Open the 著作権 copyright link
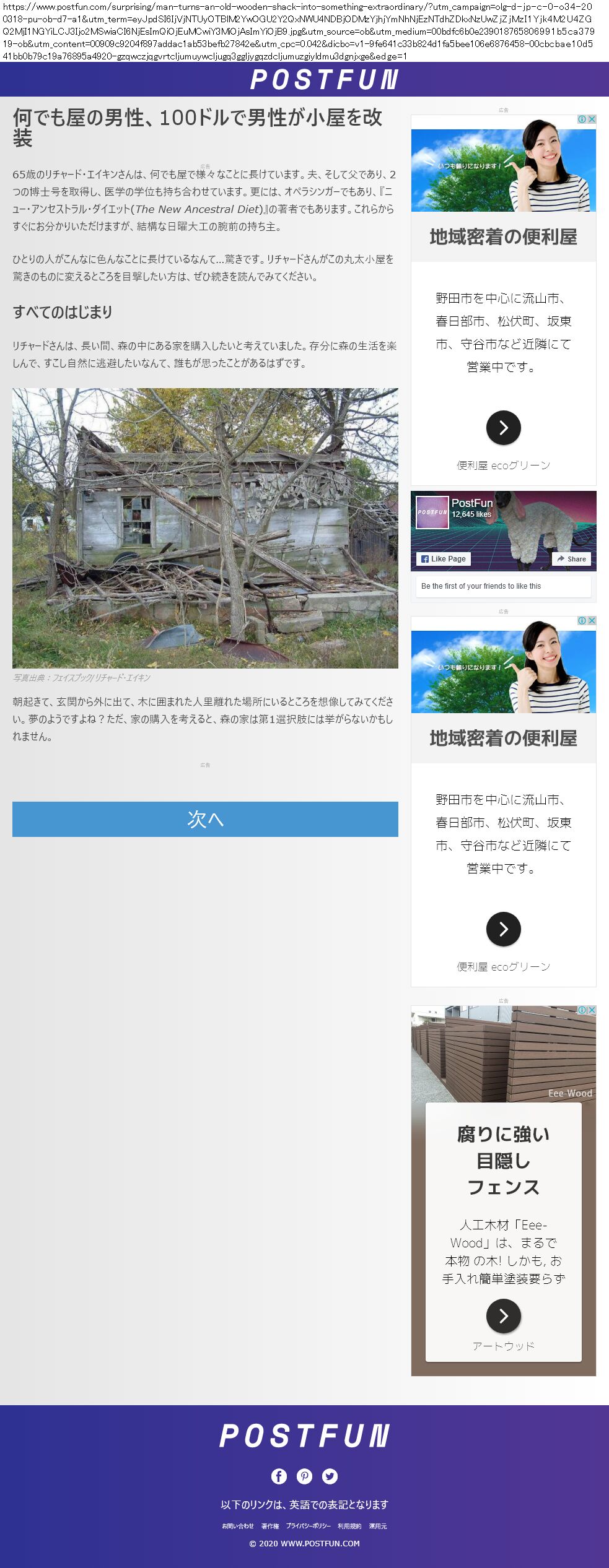The width and height of the screenshot is (609, 1568). pyautogui.click(x=270, y=1526)
